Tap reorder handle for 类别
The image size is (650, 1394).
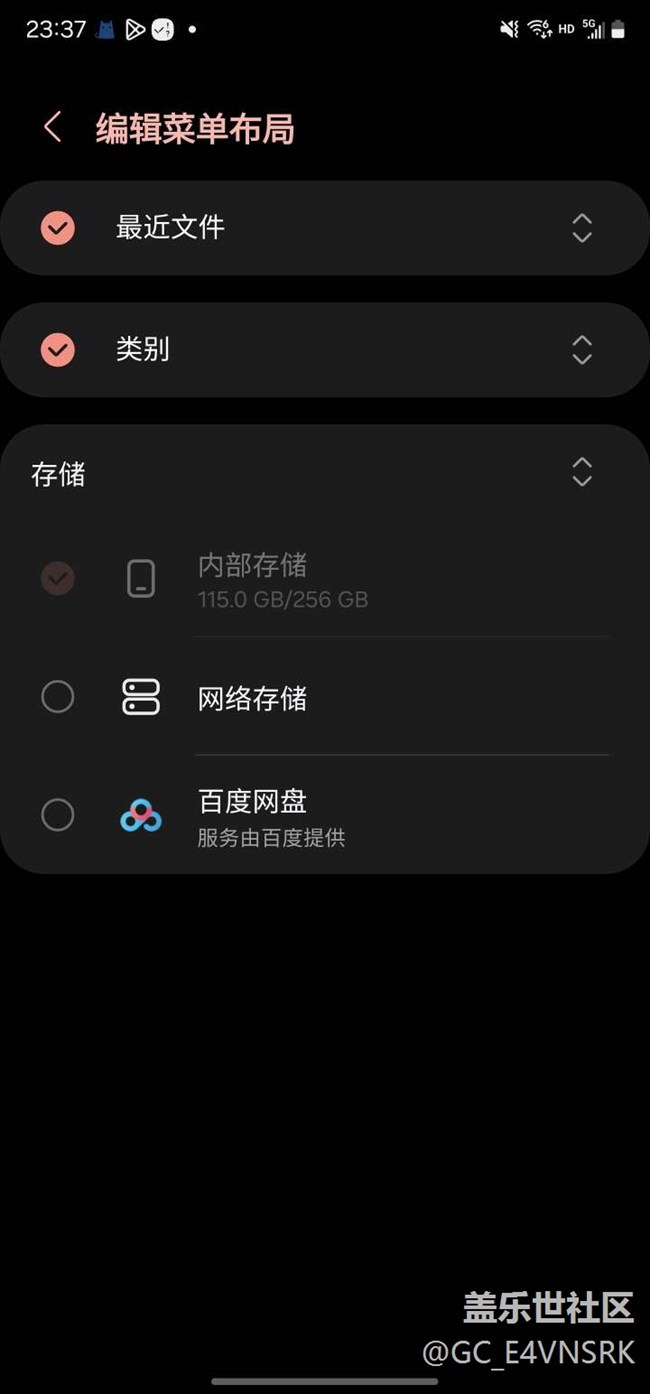582,350
